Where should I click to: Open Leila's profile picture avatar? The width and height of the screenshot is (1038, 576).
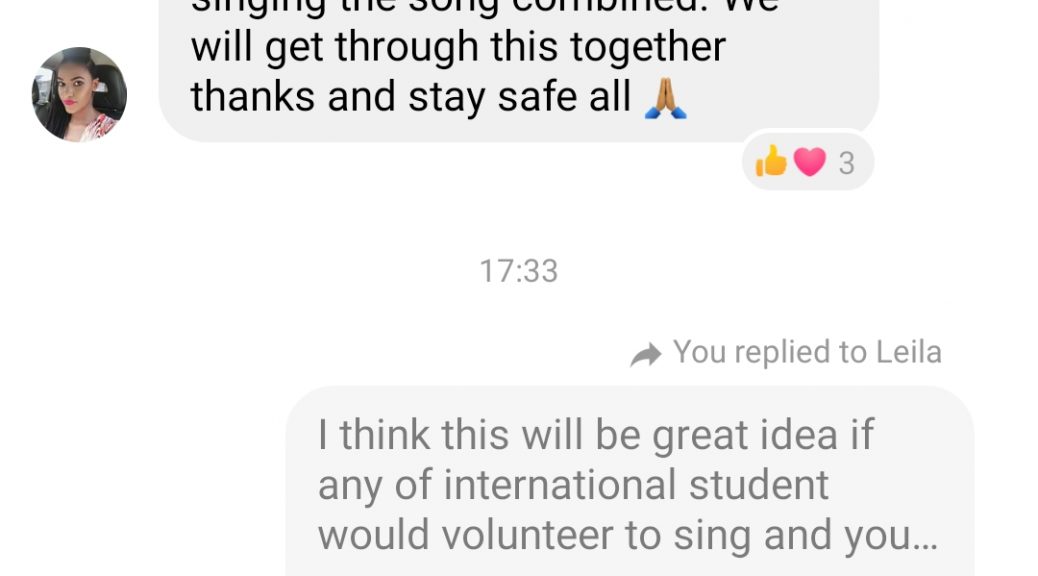click(79, 94)
